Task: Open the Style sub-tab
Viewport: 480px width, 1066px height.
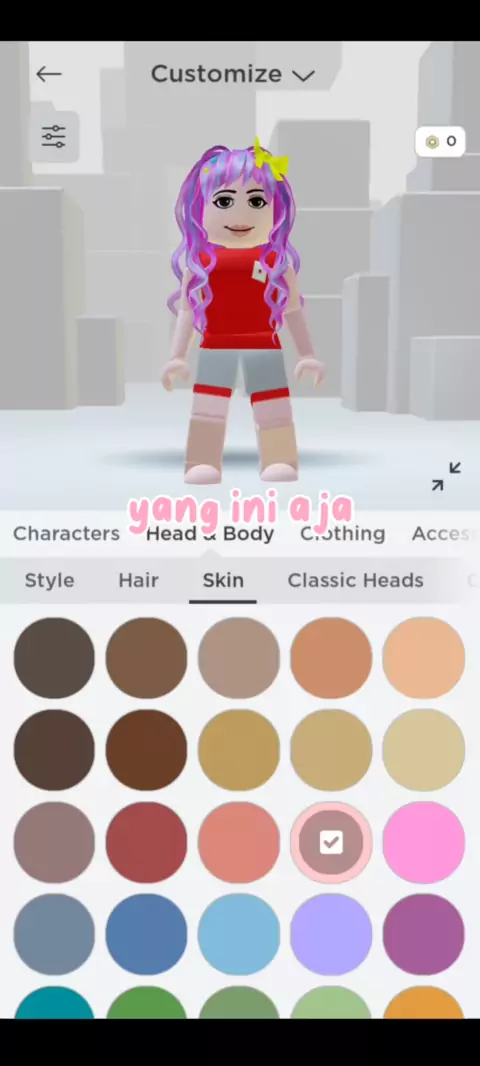Action: (x=50, y=581)
